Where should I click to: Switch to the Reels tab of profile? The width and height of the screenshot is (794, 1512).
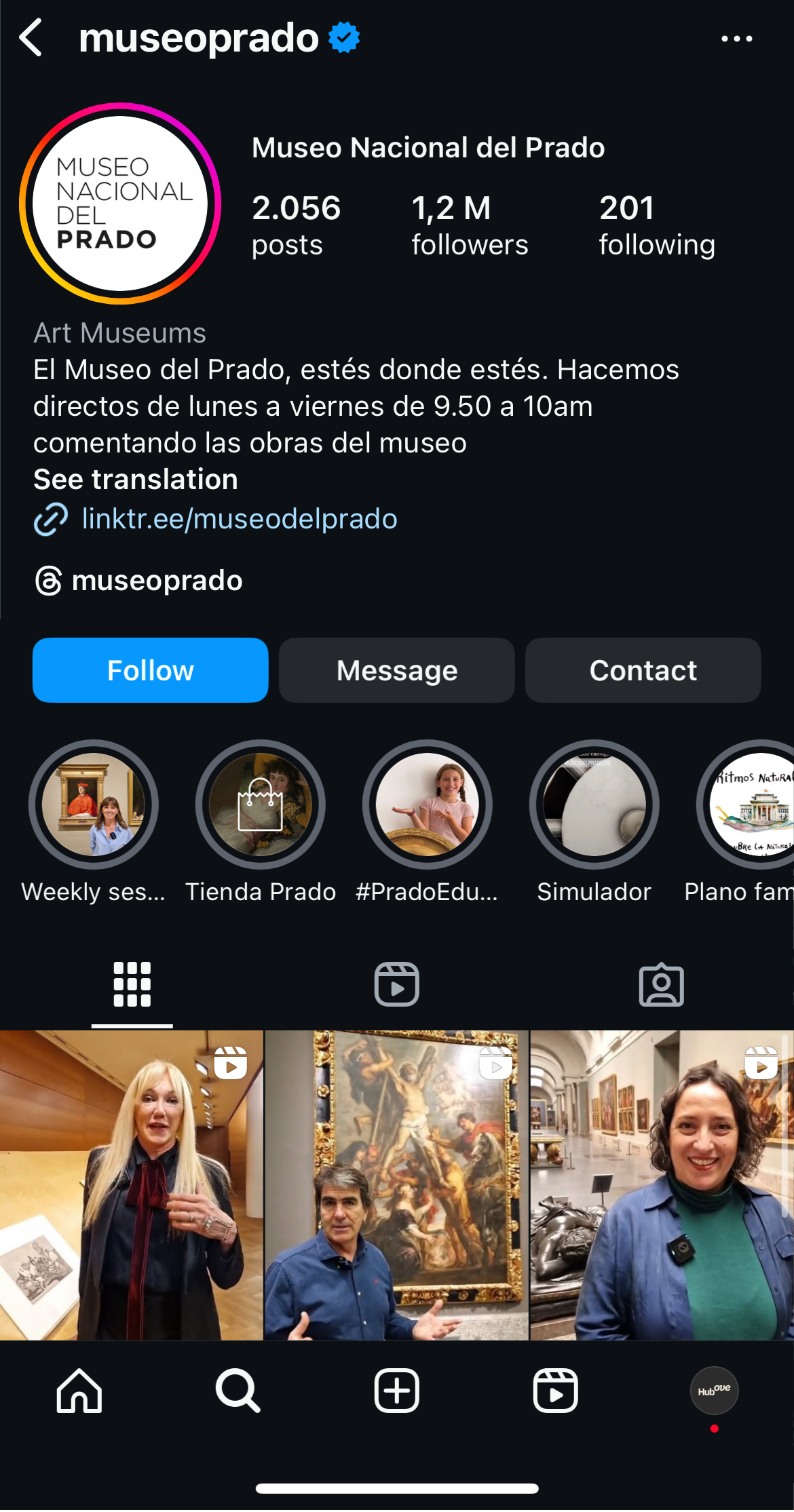tap(397, 984)
